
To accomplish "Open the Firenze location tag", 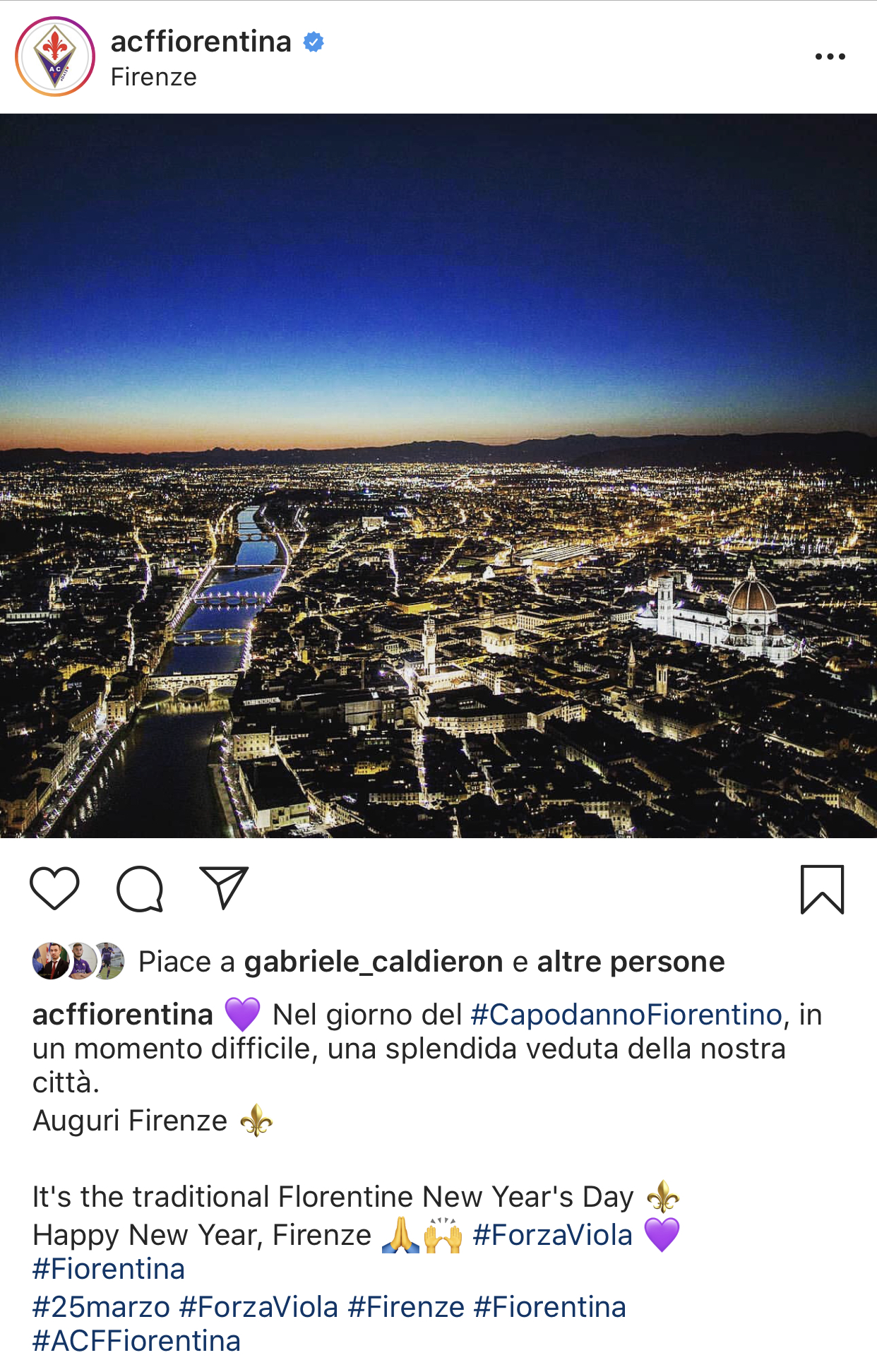I will click(x=154, y=77).
